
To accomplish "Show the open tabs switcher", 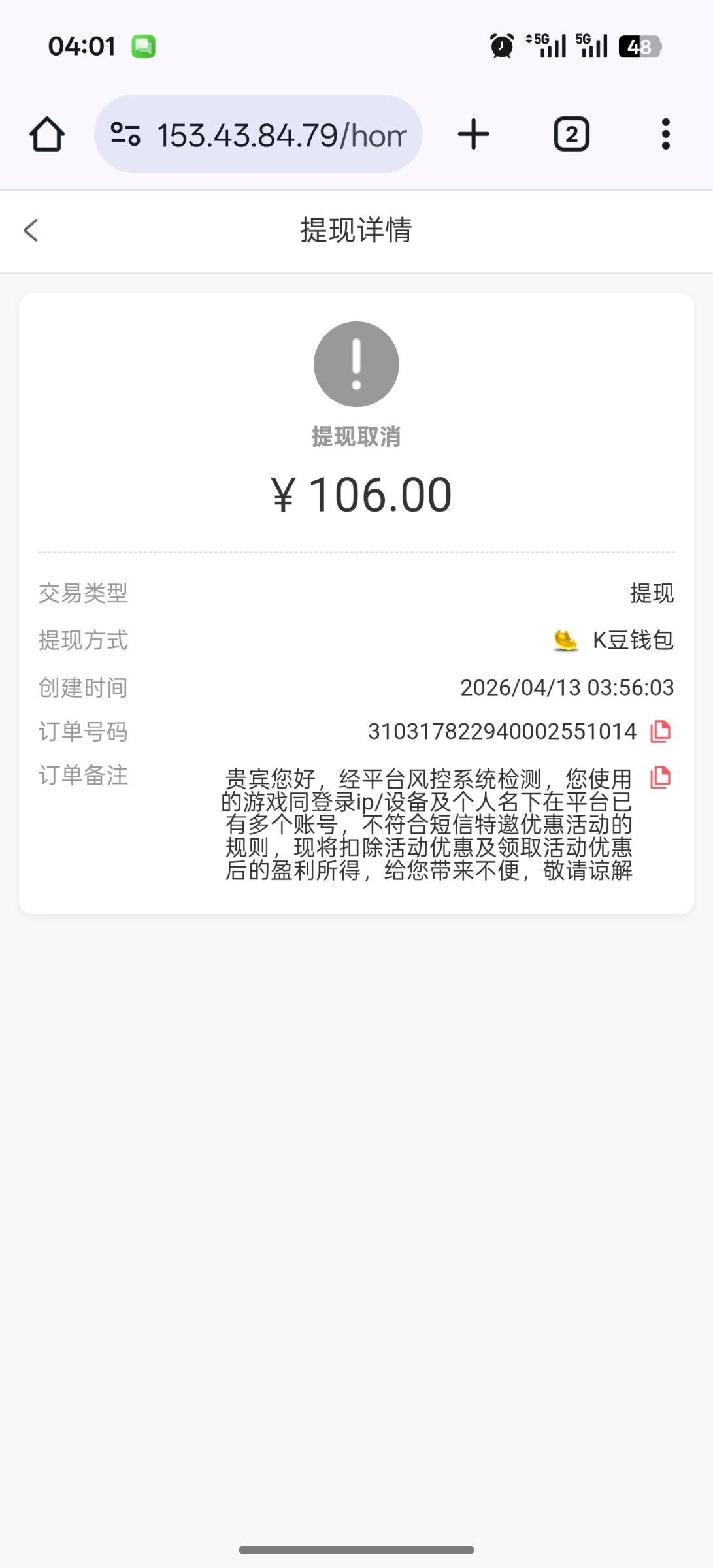I will tap(571, 135).
